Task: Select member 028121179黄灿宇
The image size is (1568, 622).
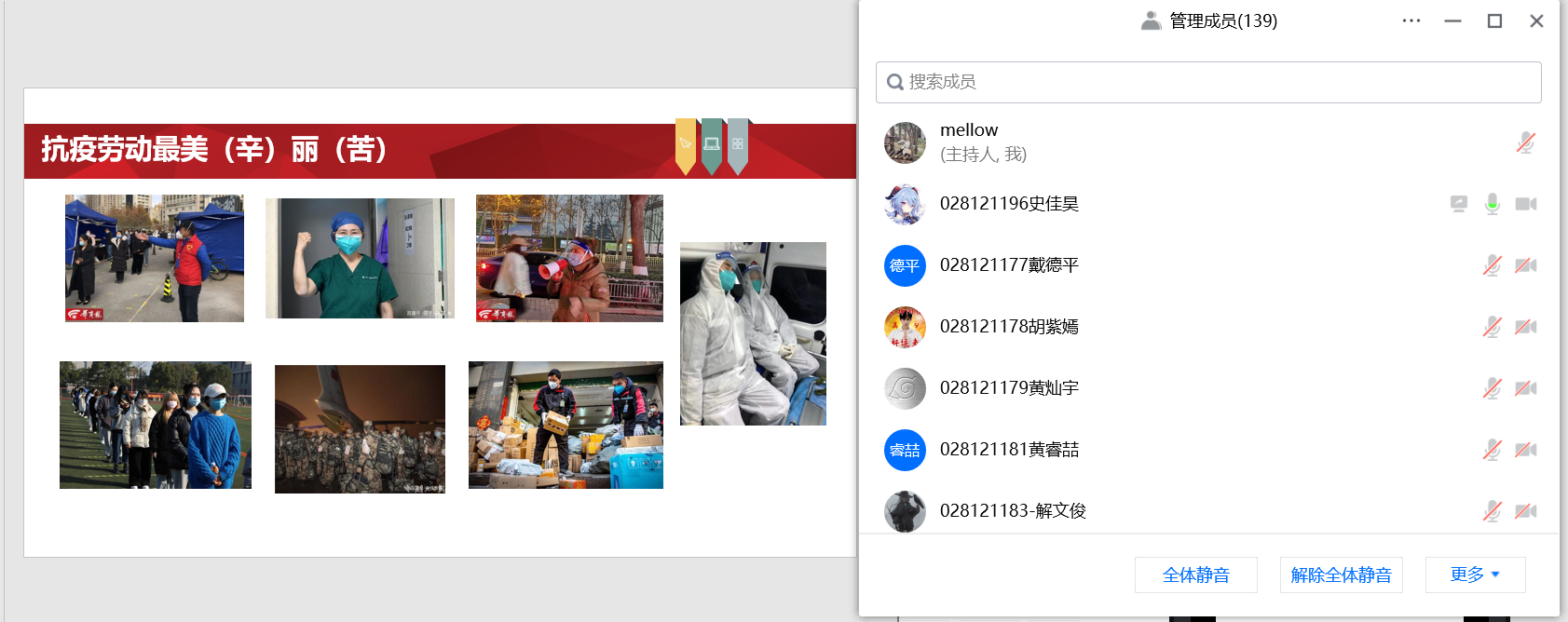Action: click(1009, 388)
